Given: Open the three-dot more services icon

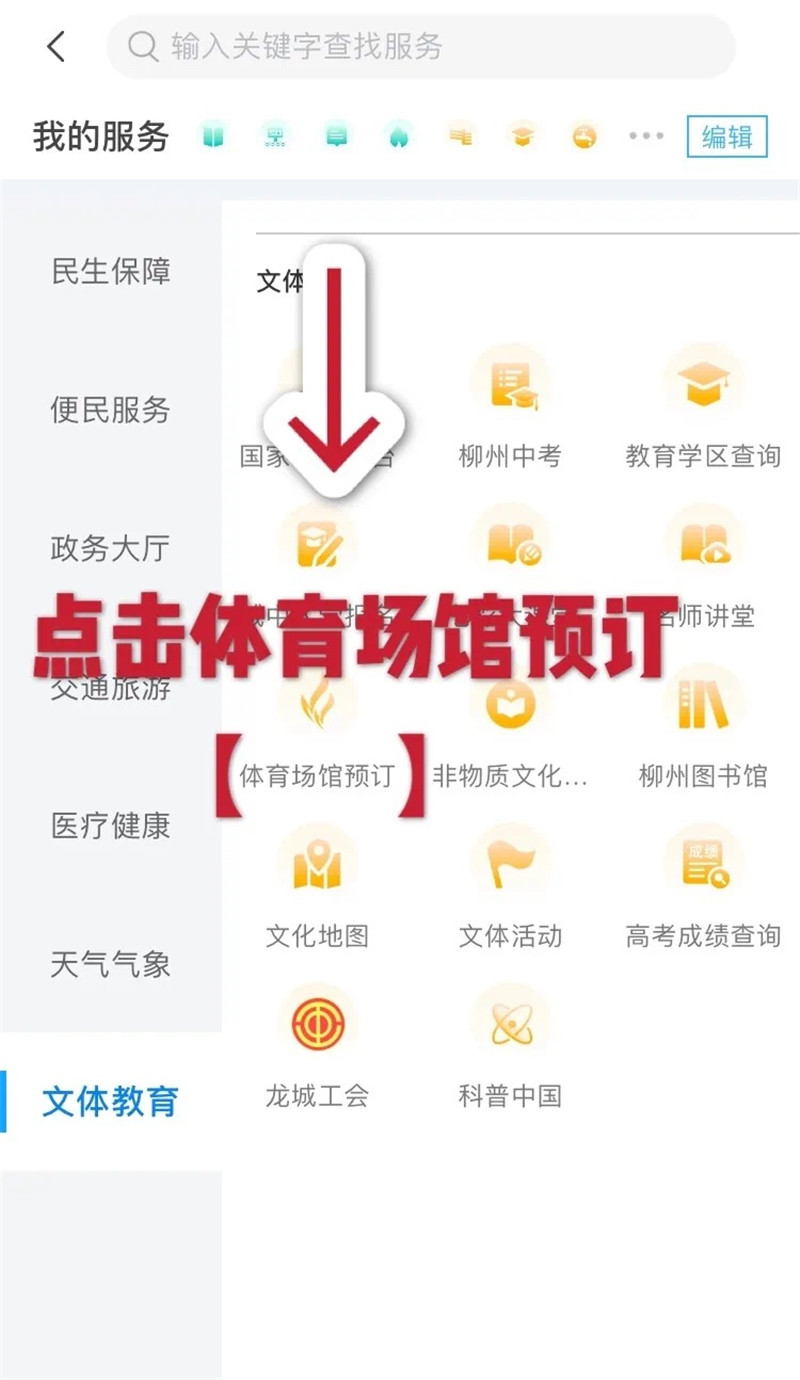Looking at the screenshot, I should click(646, 136).
